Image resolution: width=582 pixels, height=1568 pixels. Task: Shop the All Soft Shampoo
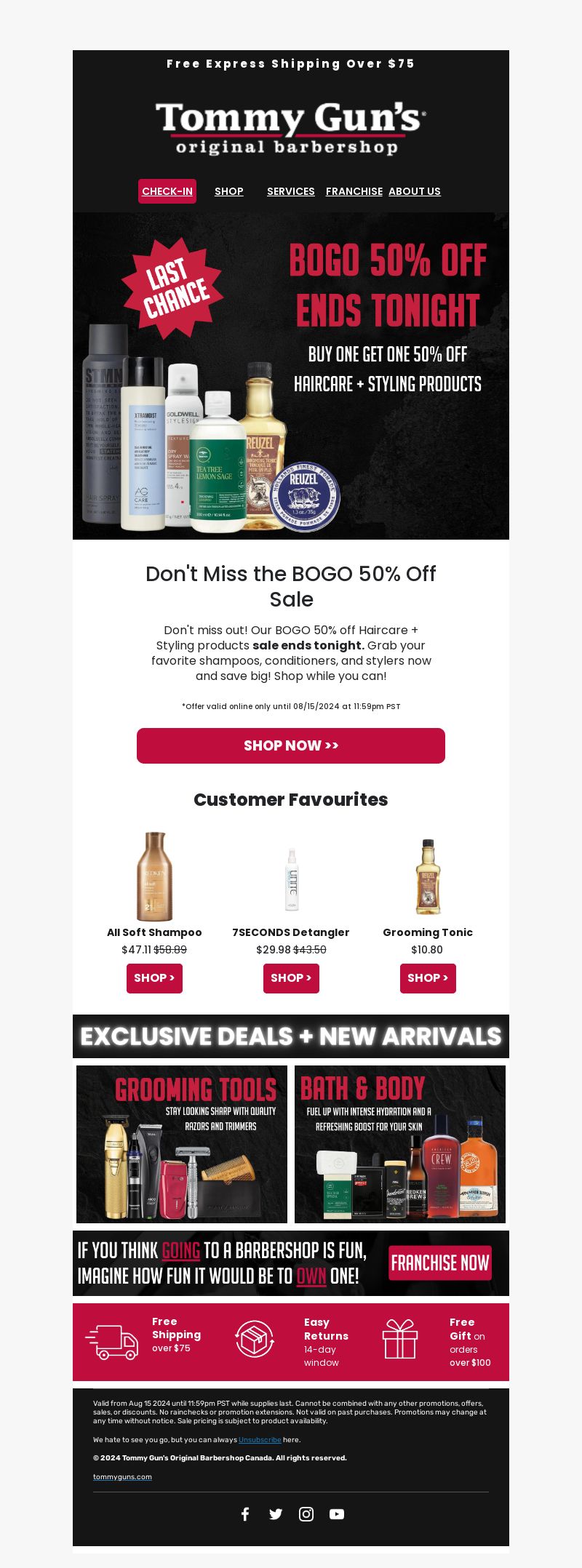[154, 978]
